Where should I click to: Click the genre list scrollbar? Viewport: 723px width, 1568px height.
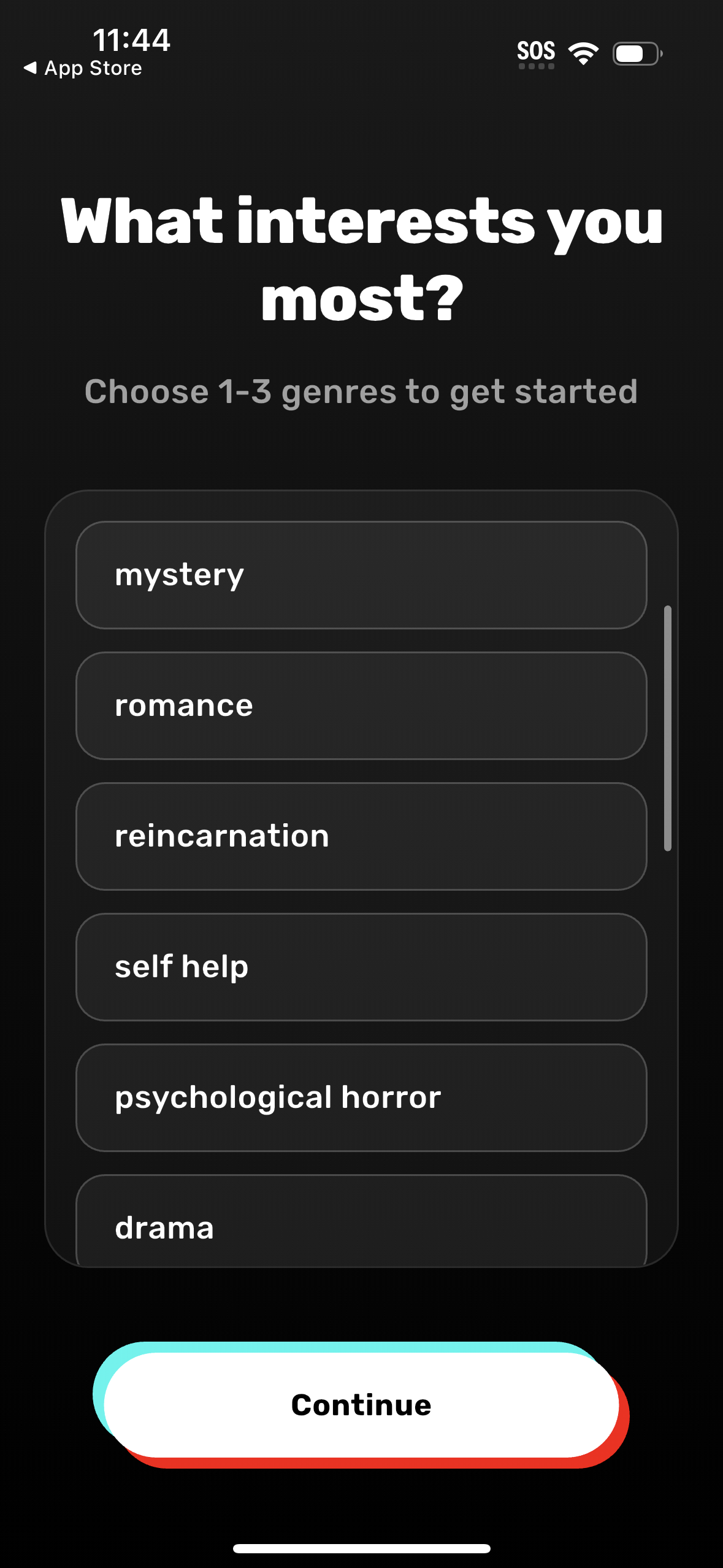point(668,730)
